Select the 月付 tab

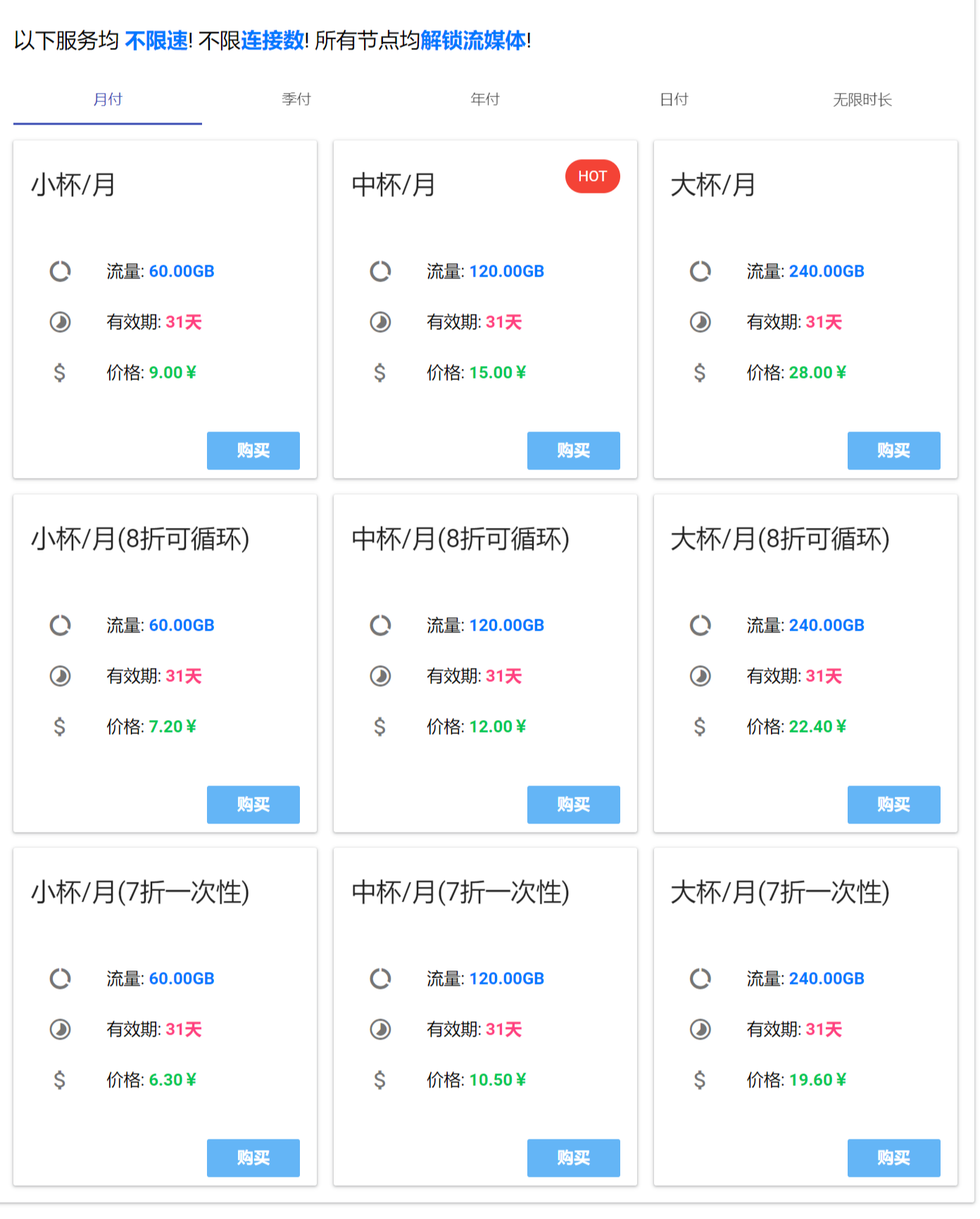click(x=108, y=99)
